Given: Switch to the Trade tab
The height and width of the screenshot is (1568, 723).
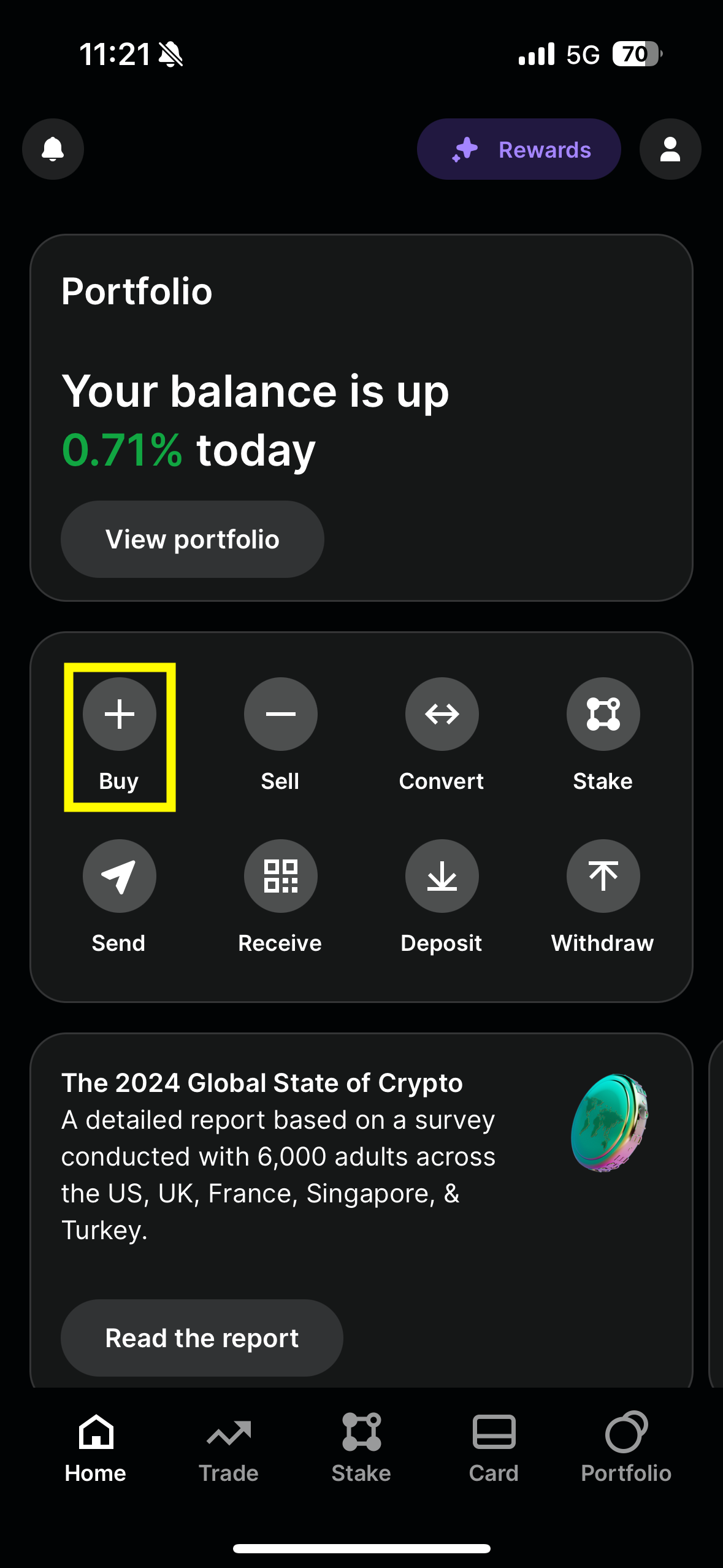Looking at the screenshot, I should (229, 1448).
